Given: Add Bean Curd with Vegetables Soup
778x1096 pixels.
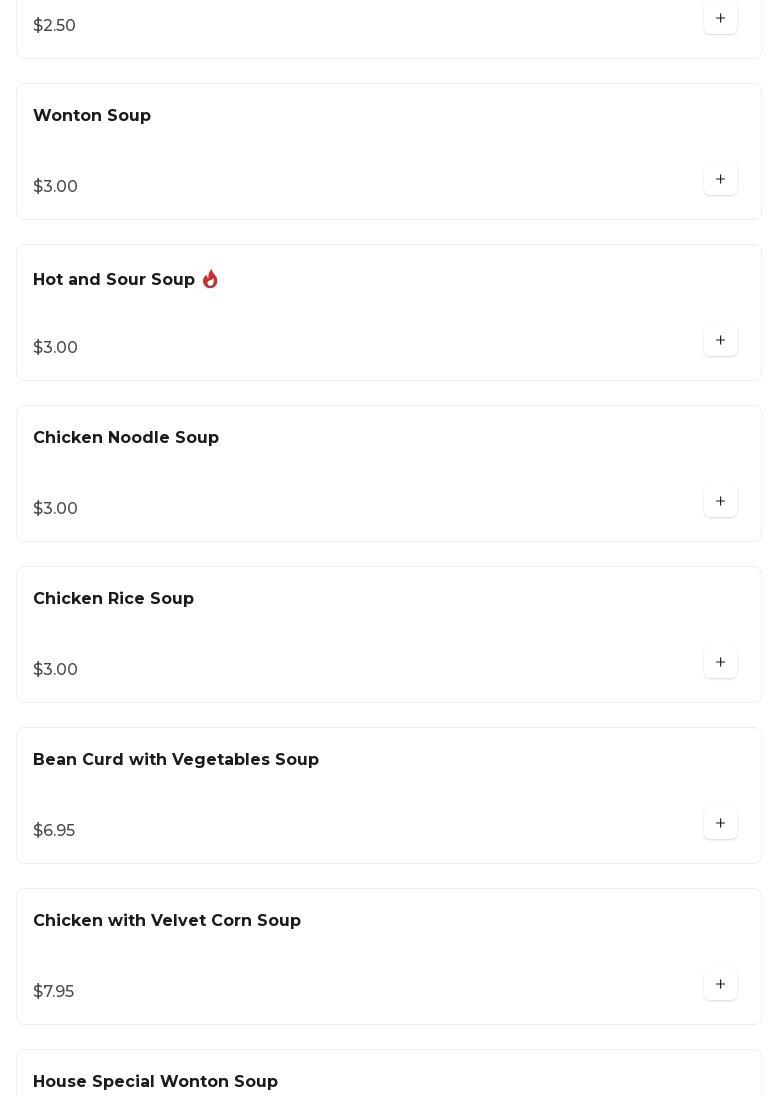Looking at the screenshot, I should pos(720,824).
